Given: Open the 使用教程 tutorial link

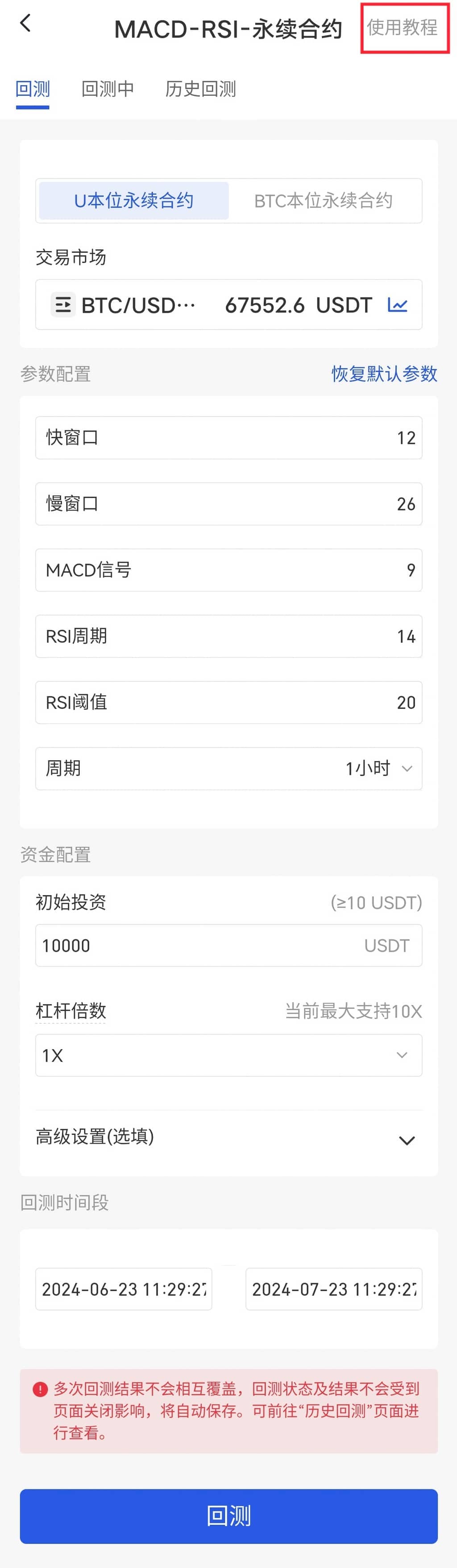Looking at the screenshot, I should coord(402,27).
